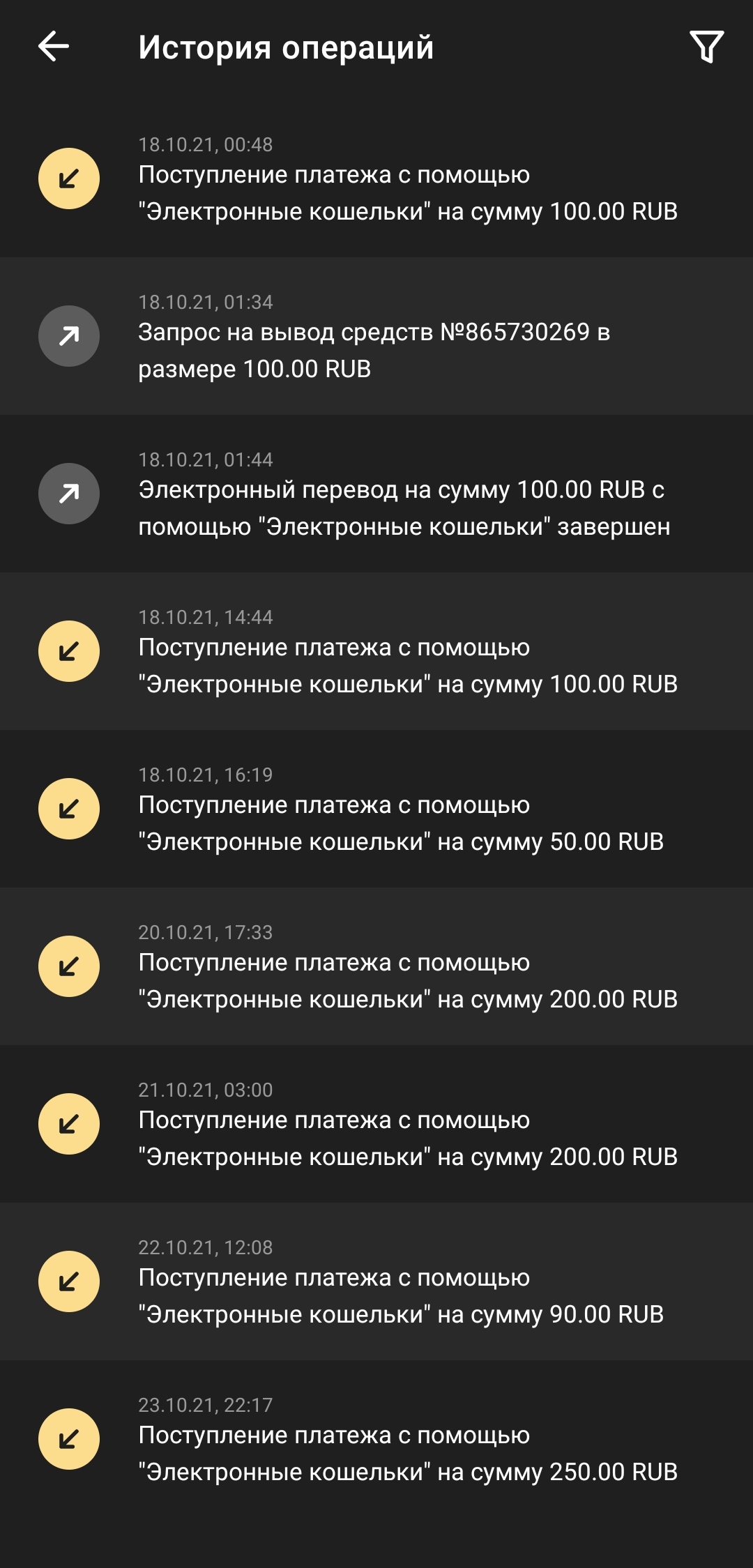753x1568 pixels.
Task: Open withdrawal request №865730269 entry
Action: point(376,336)
